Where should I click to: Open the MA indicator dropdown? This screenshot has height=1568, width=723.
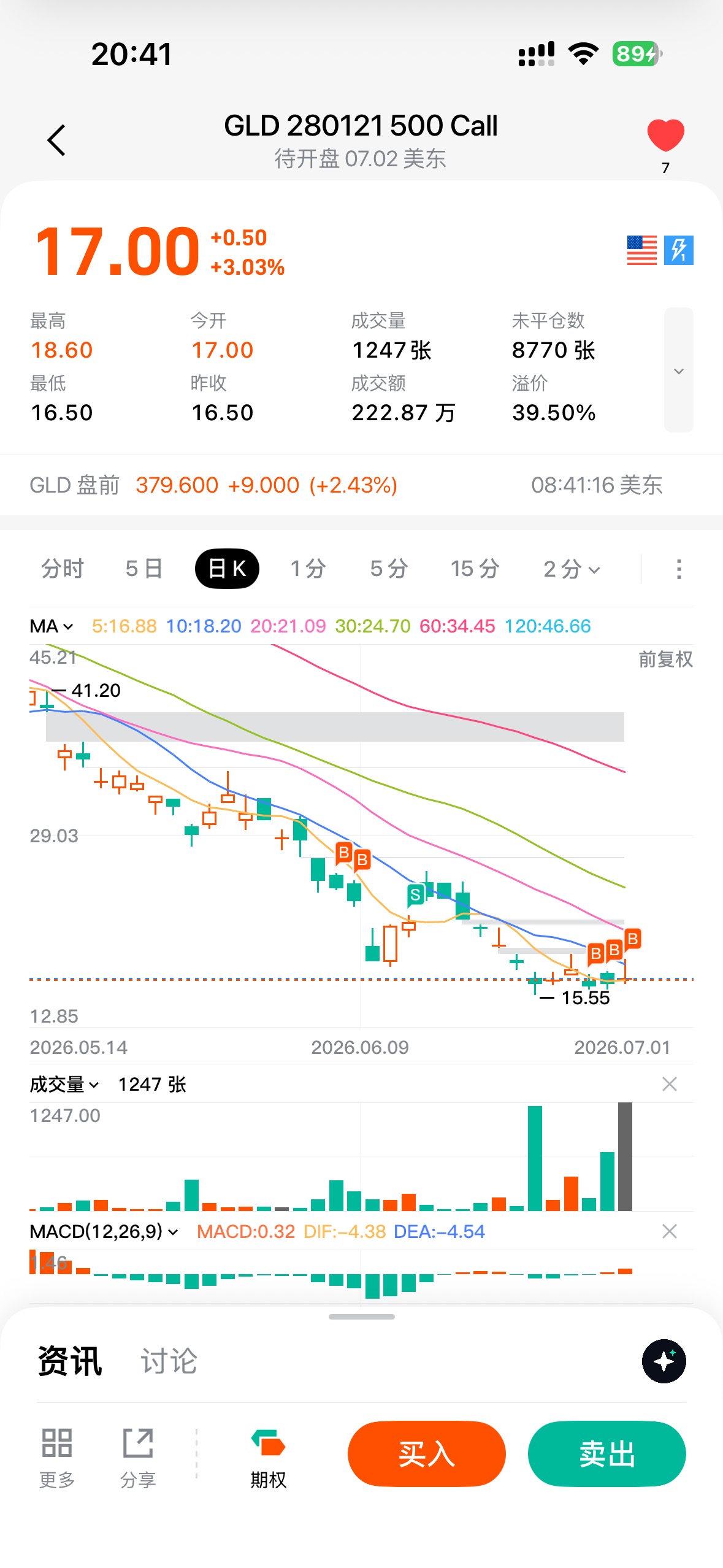[52, 626]
